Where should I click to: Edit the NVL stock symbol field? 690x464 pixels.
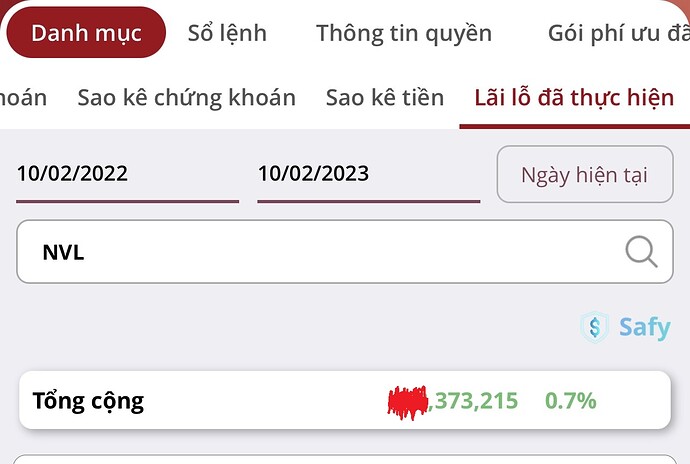pyautogui.click(x=300, y=252)
